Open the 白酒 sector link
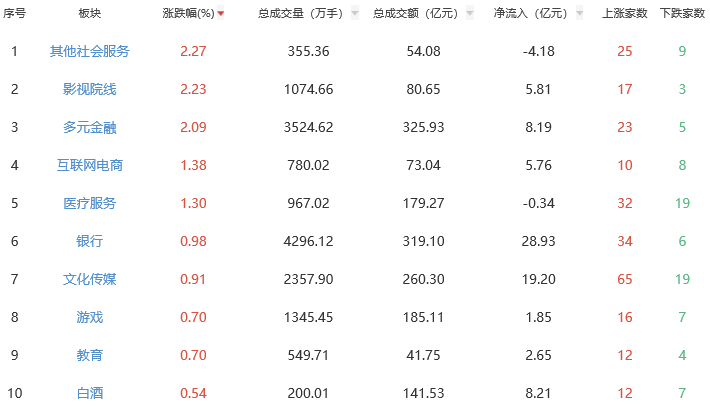Image resolution: width=710 pixels, height=407 pixels. pos(89,393)
